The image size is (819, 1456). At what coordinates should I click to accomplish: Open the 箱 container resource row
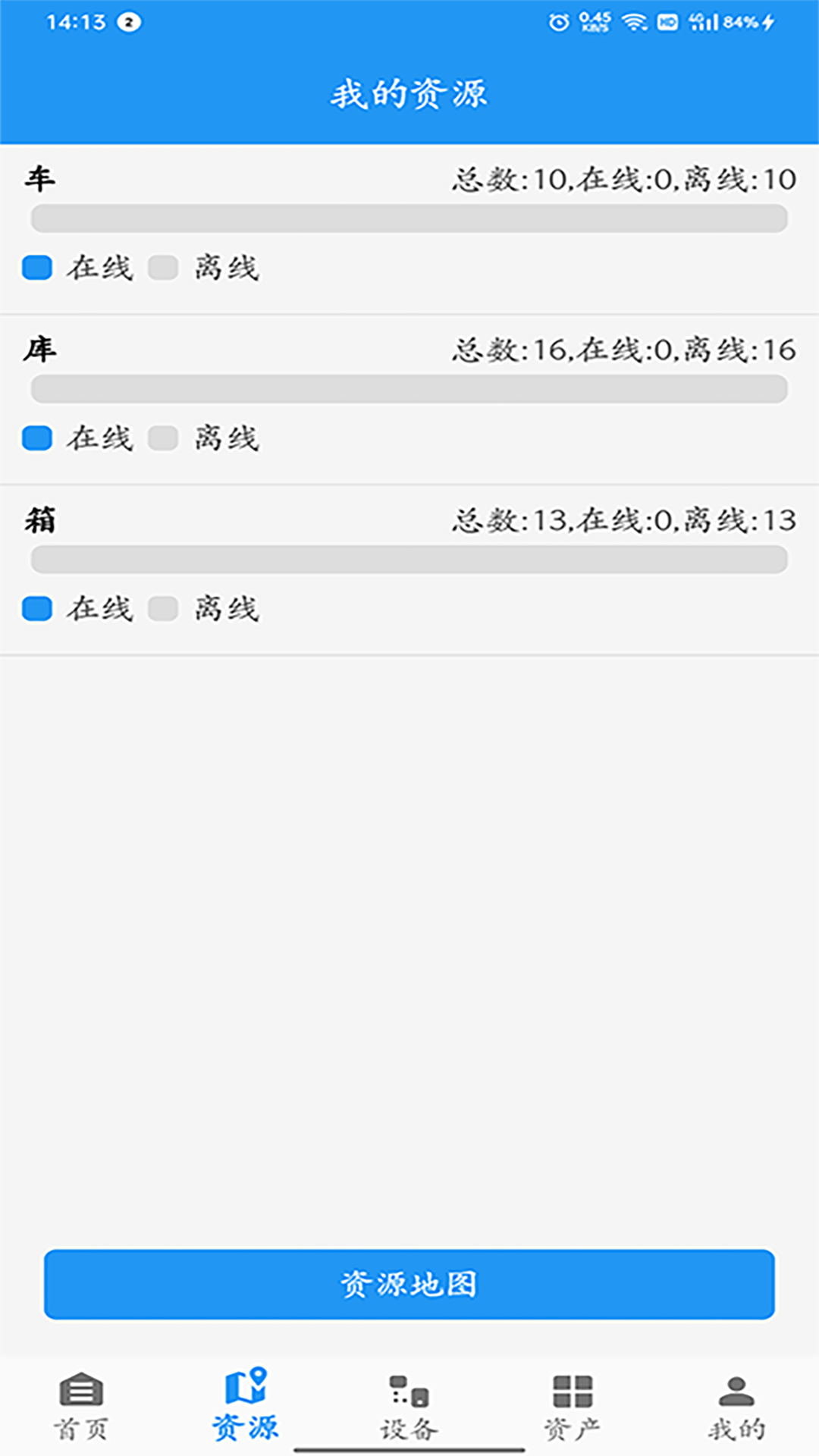click(x=409, y=570)
